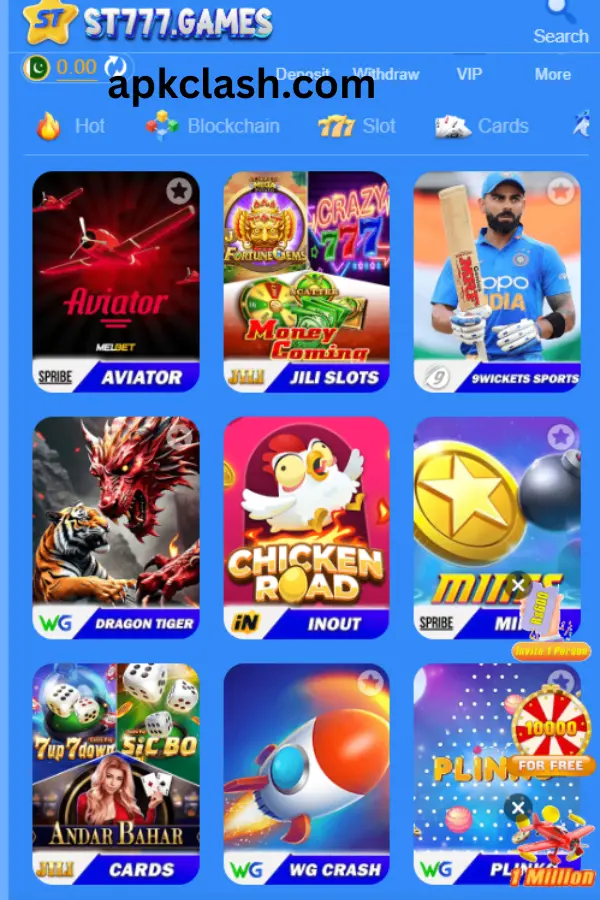Favorite the Aviator game star
Image resolution: width=600 pixels, height=900 pixels.
coord(179,190)
